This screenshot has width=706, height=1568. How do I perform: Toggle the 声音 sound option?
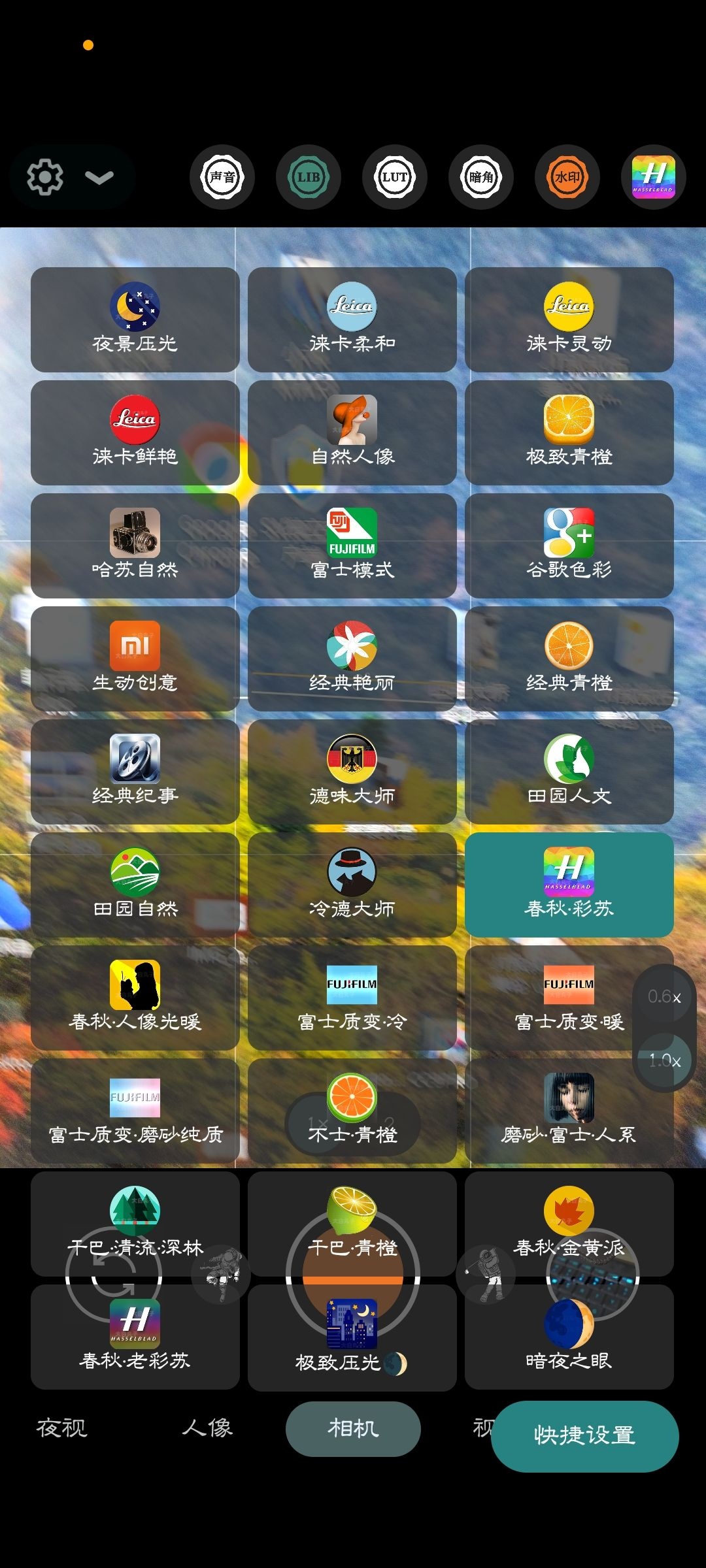[222, 177]
